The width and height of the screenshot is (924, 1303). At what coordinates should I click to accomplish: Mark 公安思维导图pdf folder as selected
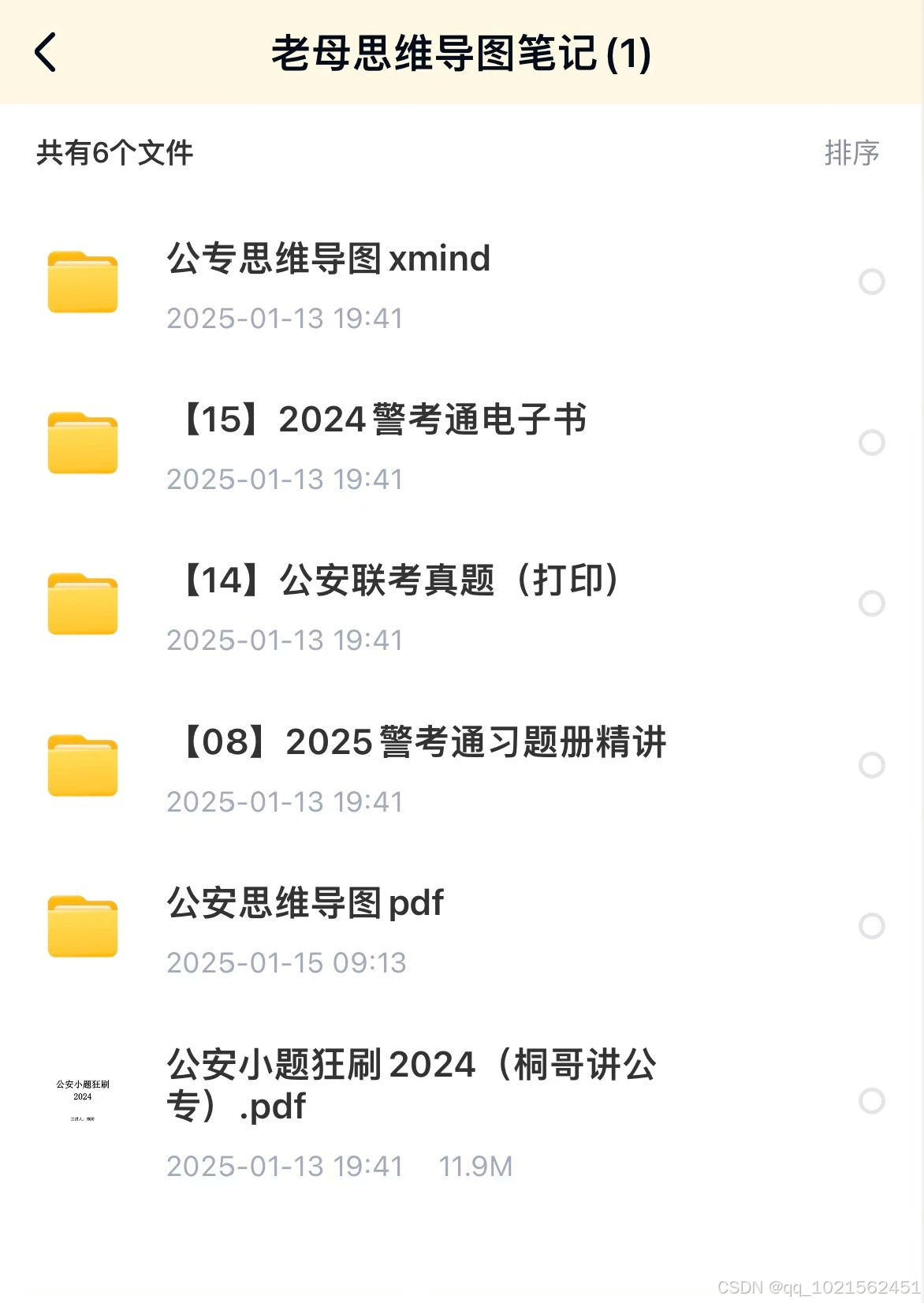[871, 926]
